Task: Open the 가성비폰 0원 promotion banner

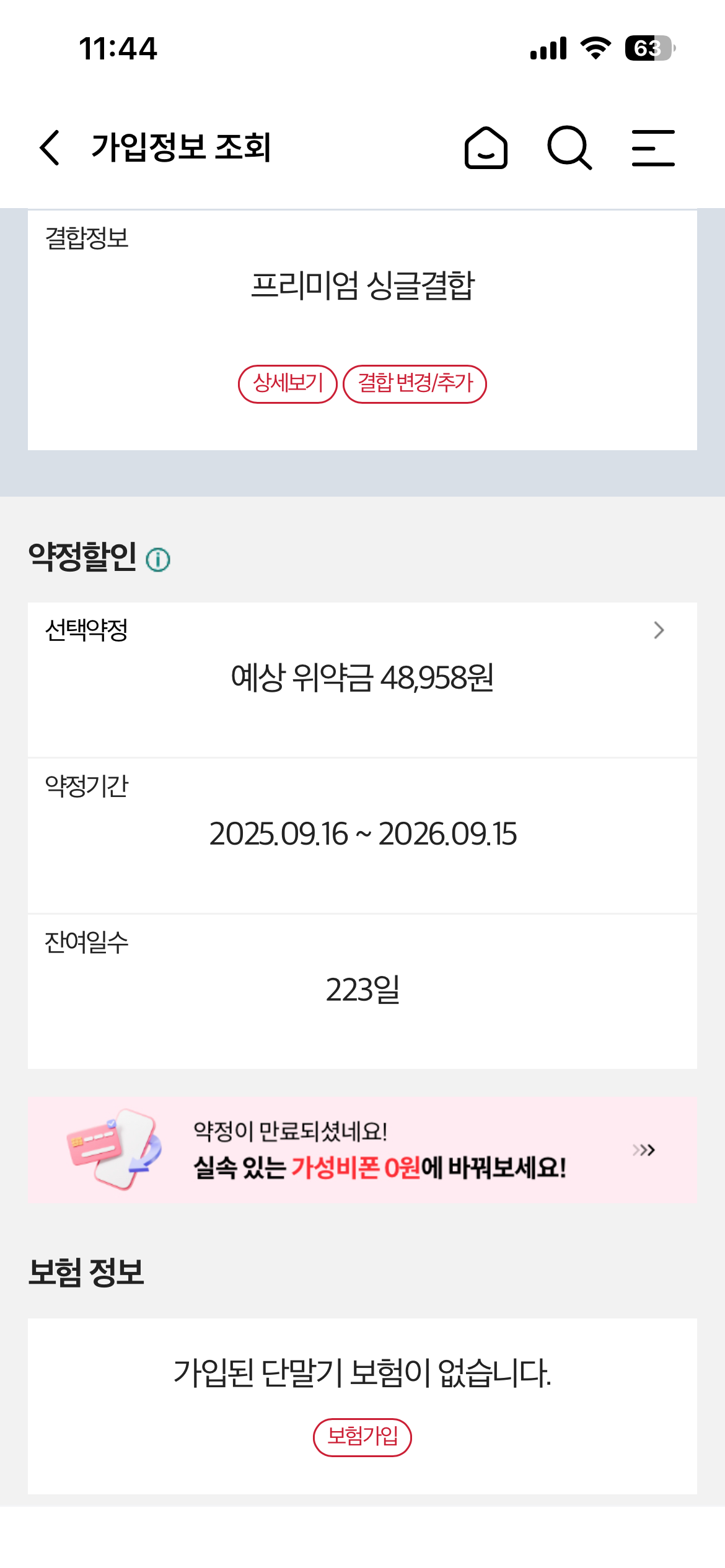Action: (362, 1151)
